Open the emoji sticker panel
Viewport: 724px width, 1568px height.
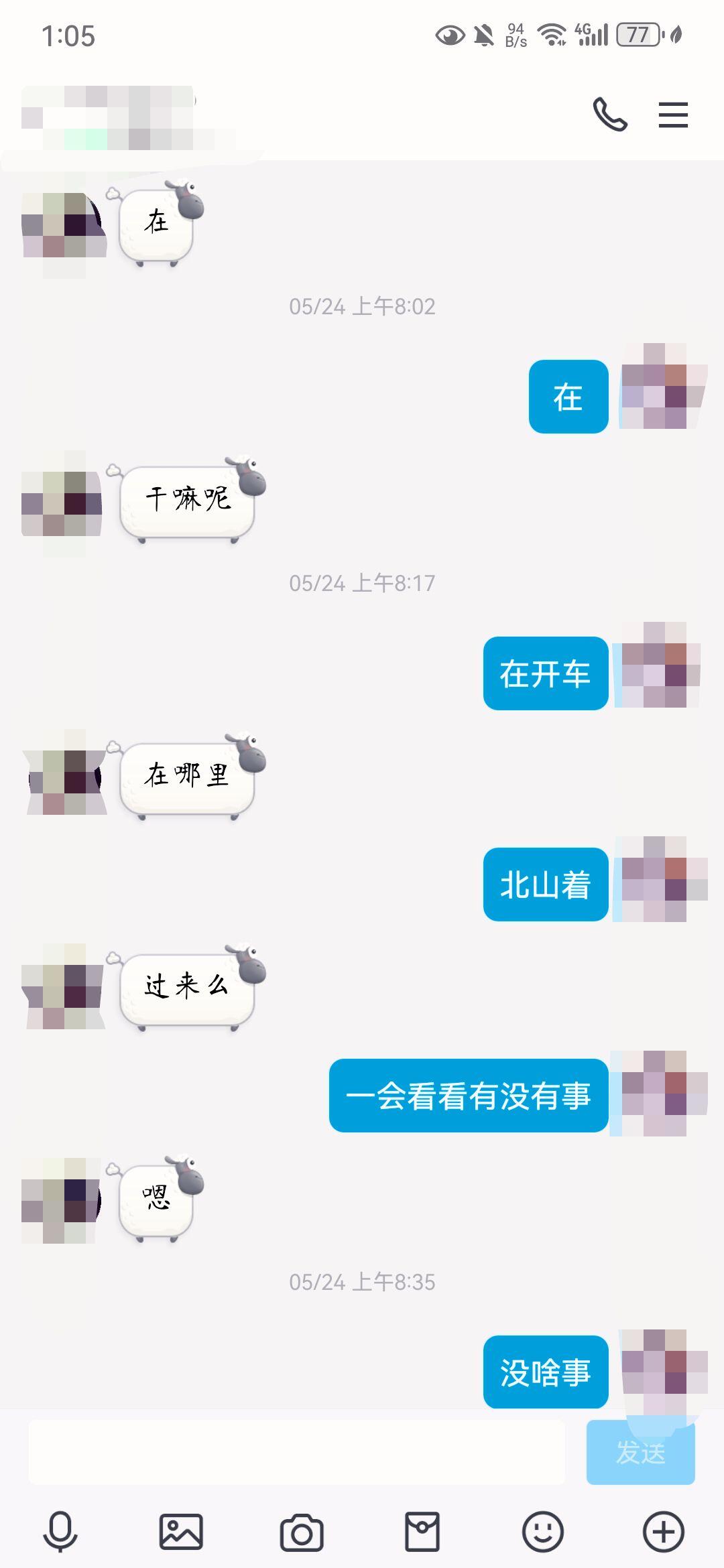click(x=543, y=1532)
